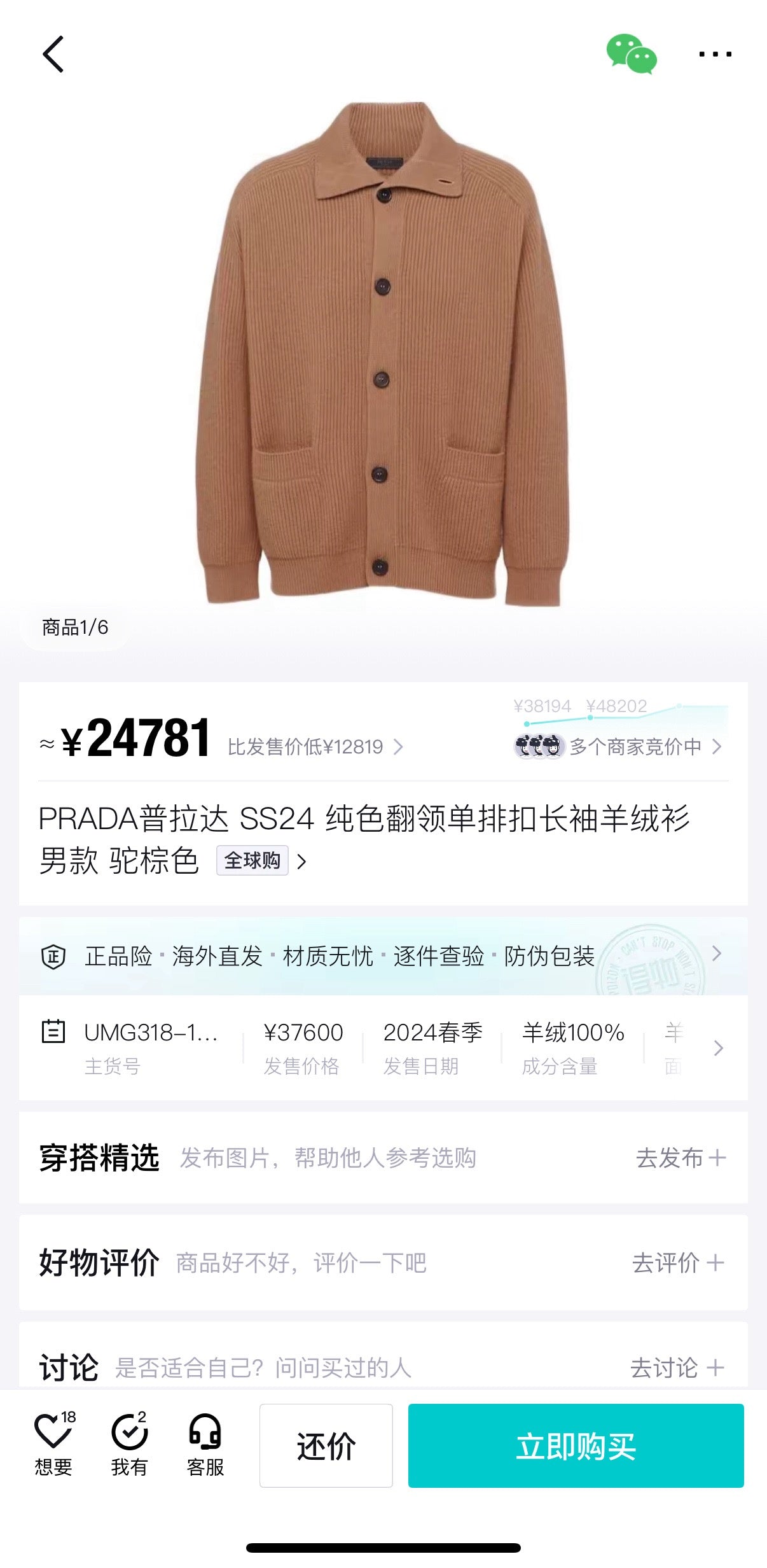The width and height of the screenshot is (767, 1568).
Task: Tap 去发布 to post an outfit
Action: coord(680,1158)
